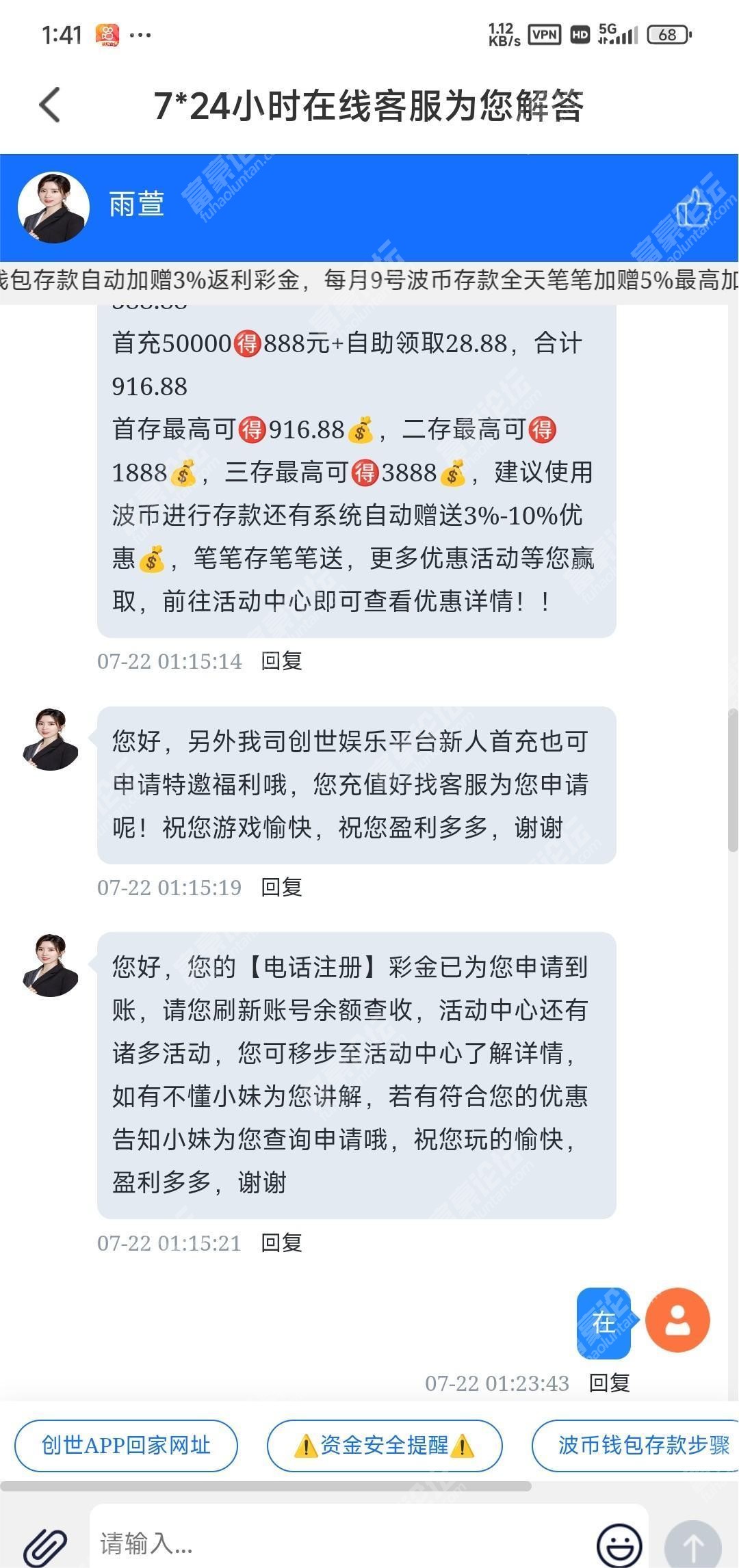Go back using the top-left arrow
Screen dimensions: 739x1568
coord(50,105)
